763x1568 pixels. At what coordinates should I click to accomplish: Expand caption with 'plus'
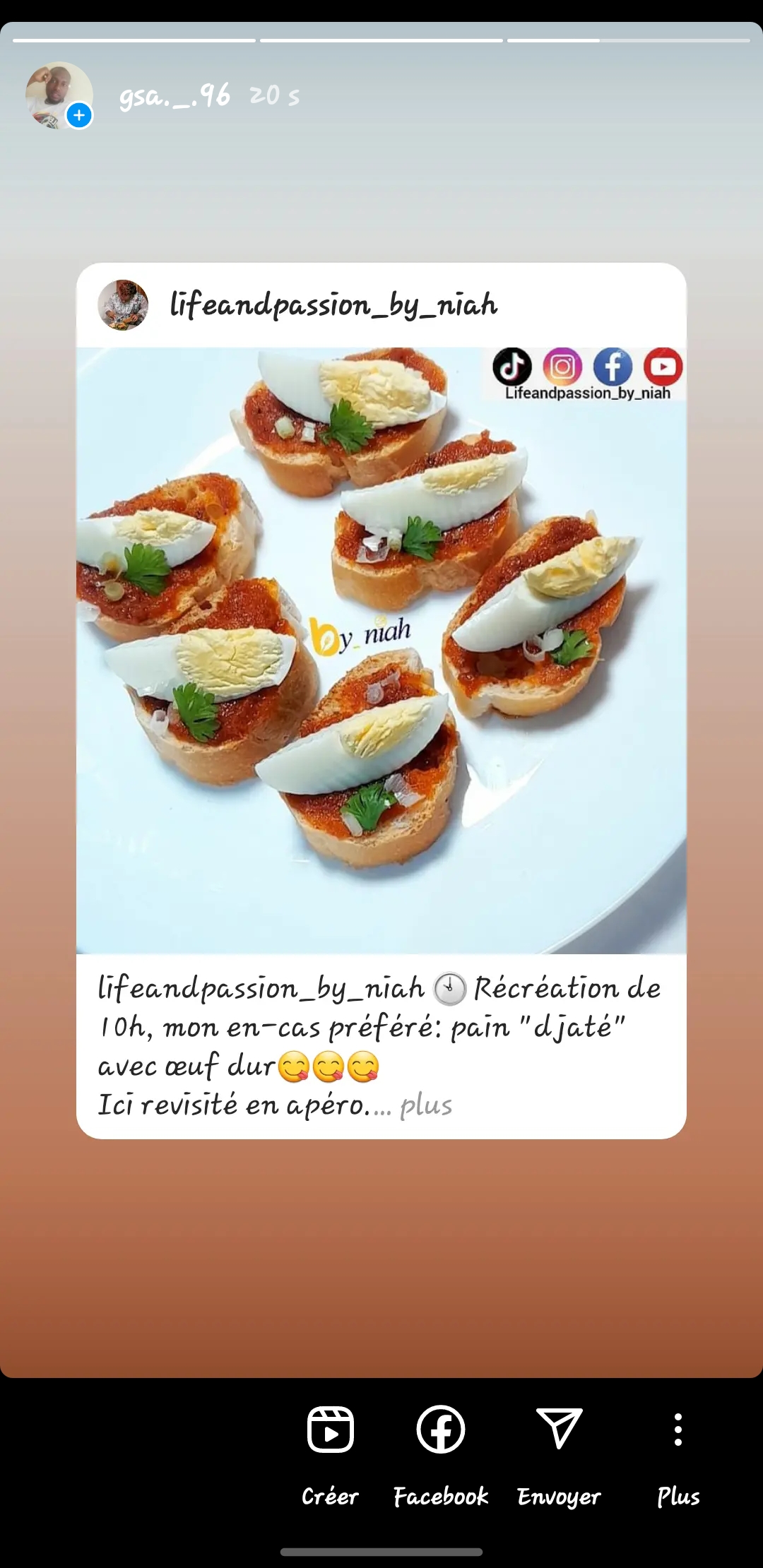[x=425, y=1105]
